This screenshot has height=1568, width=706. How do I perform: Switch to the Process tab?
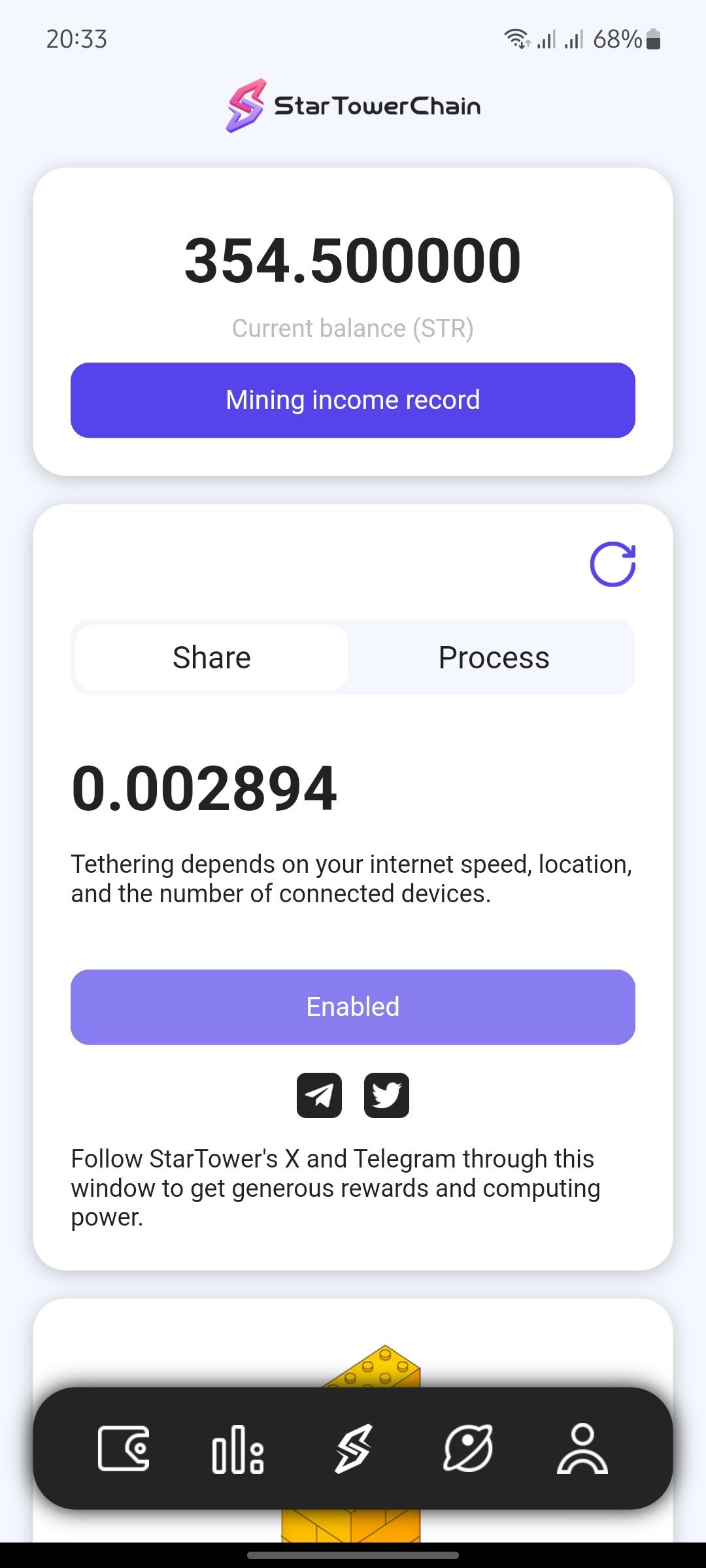point(494,657)
